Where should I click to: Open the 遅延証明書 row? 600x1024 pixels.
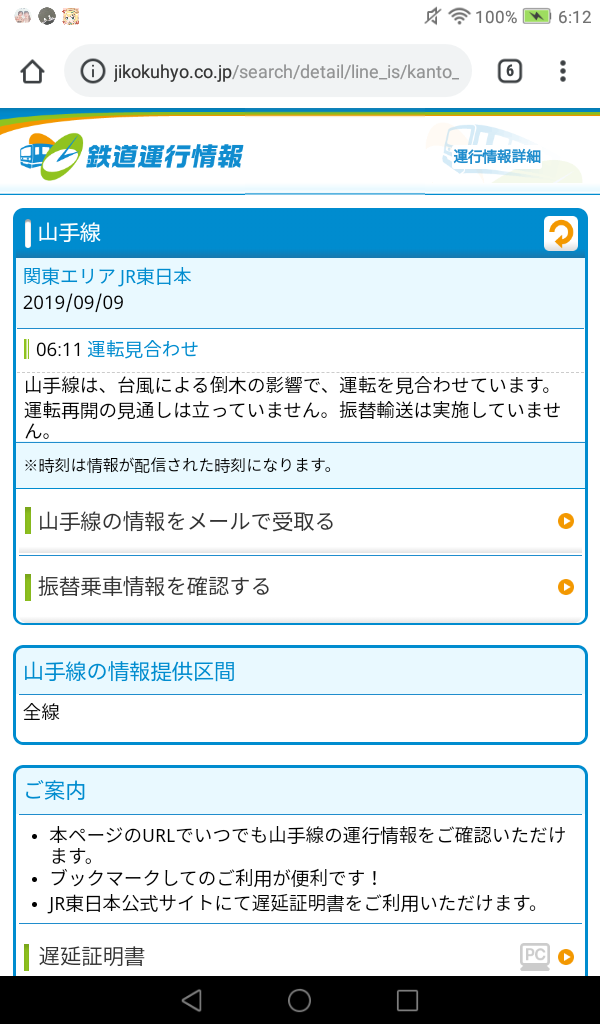[x=299, y=957]
